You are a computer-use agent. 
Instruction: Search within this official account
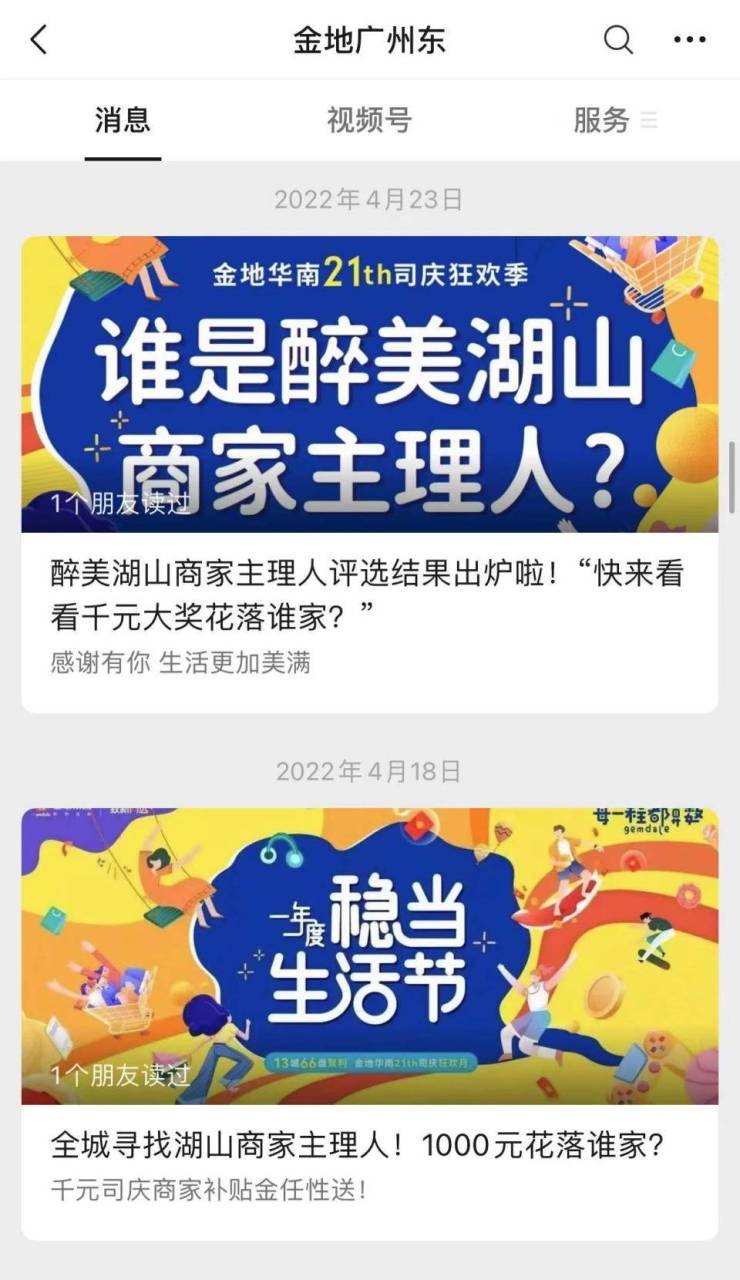tap(618, 40)
